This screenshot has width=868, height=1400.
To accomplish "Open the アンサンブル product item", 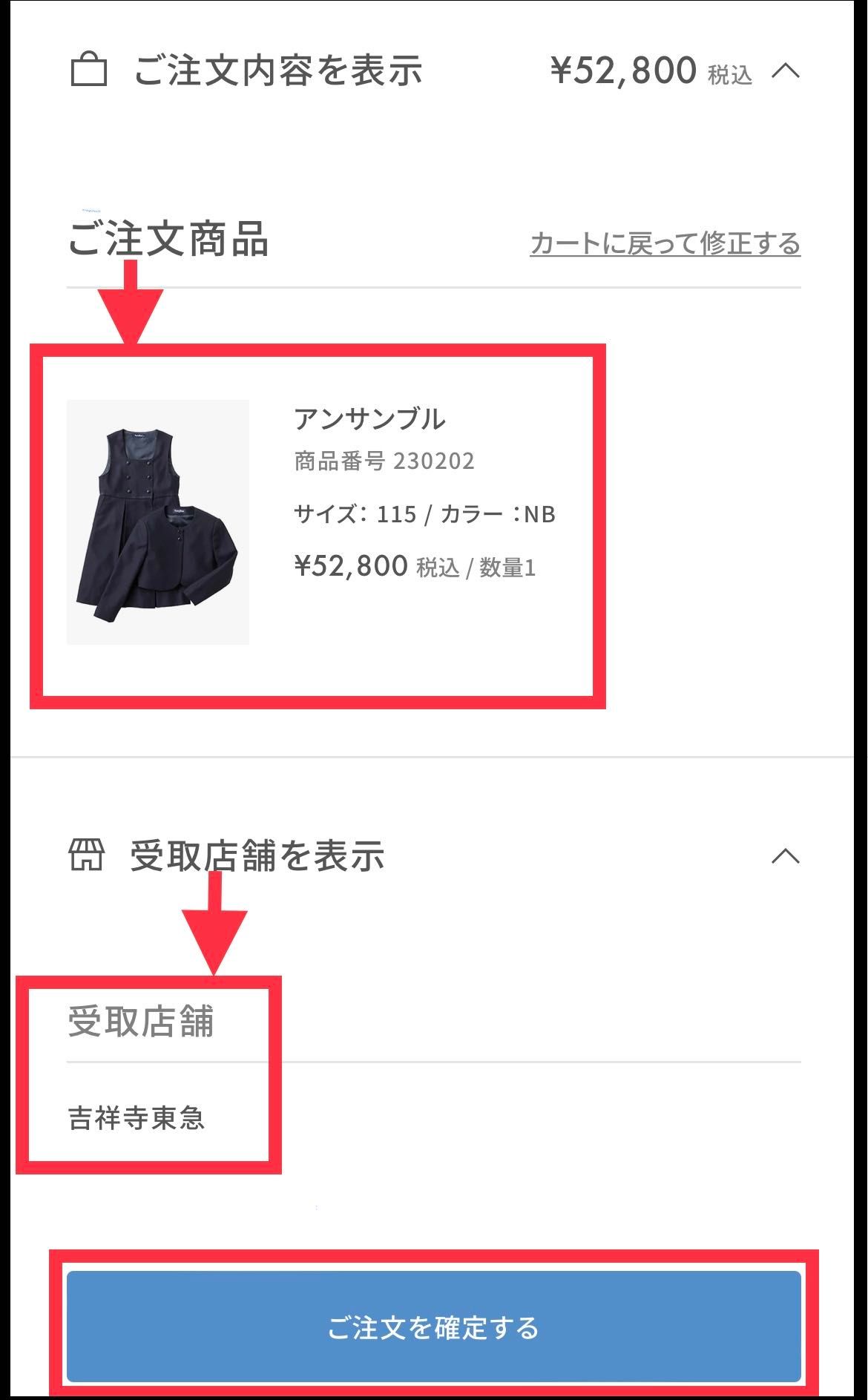I will [369, 419].
